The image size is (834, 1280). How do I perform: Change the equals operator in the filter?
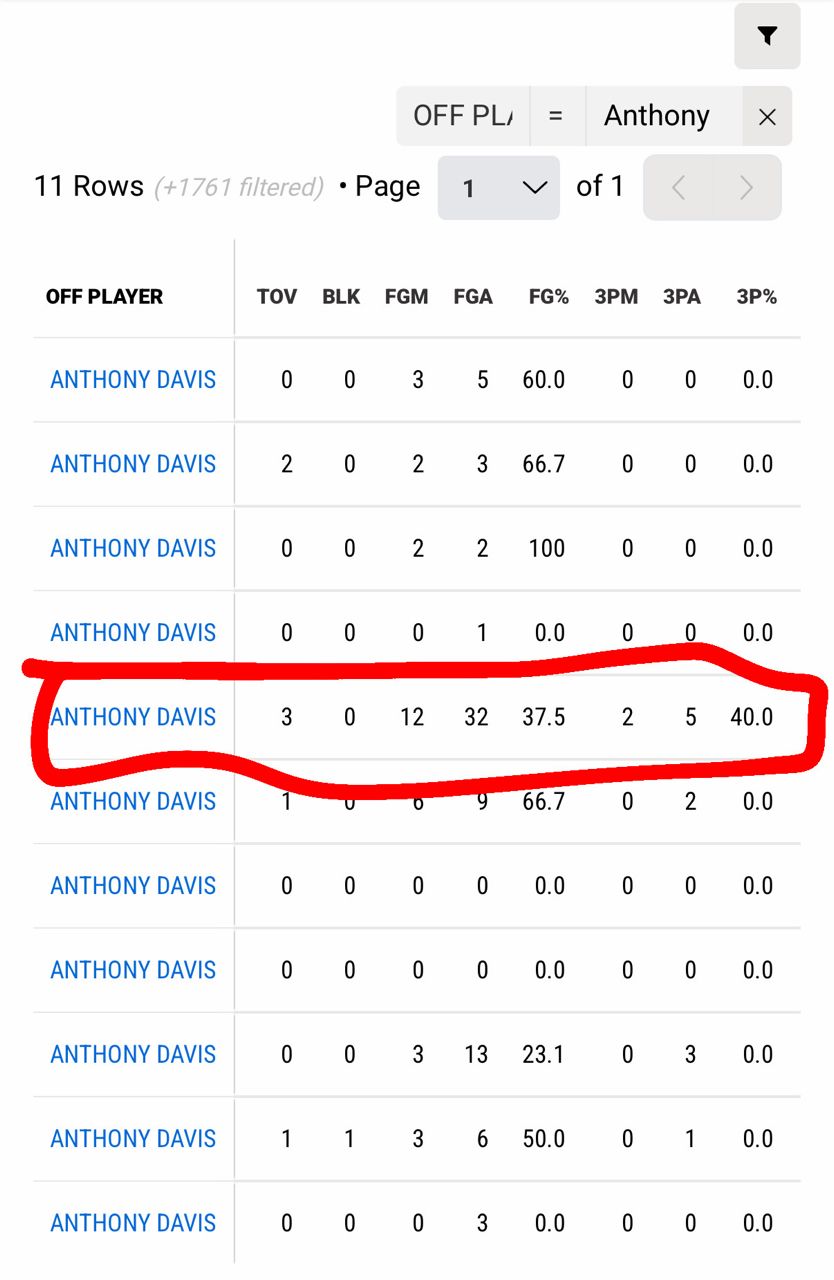tap(555, 117)
